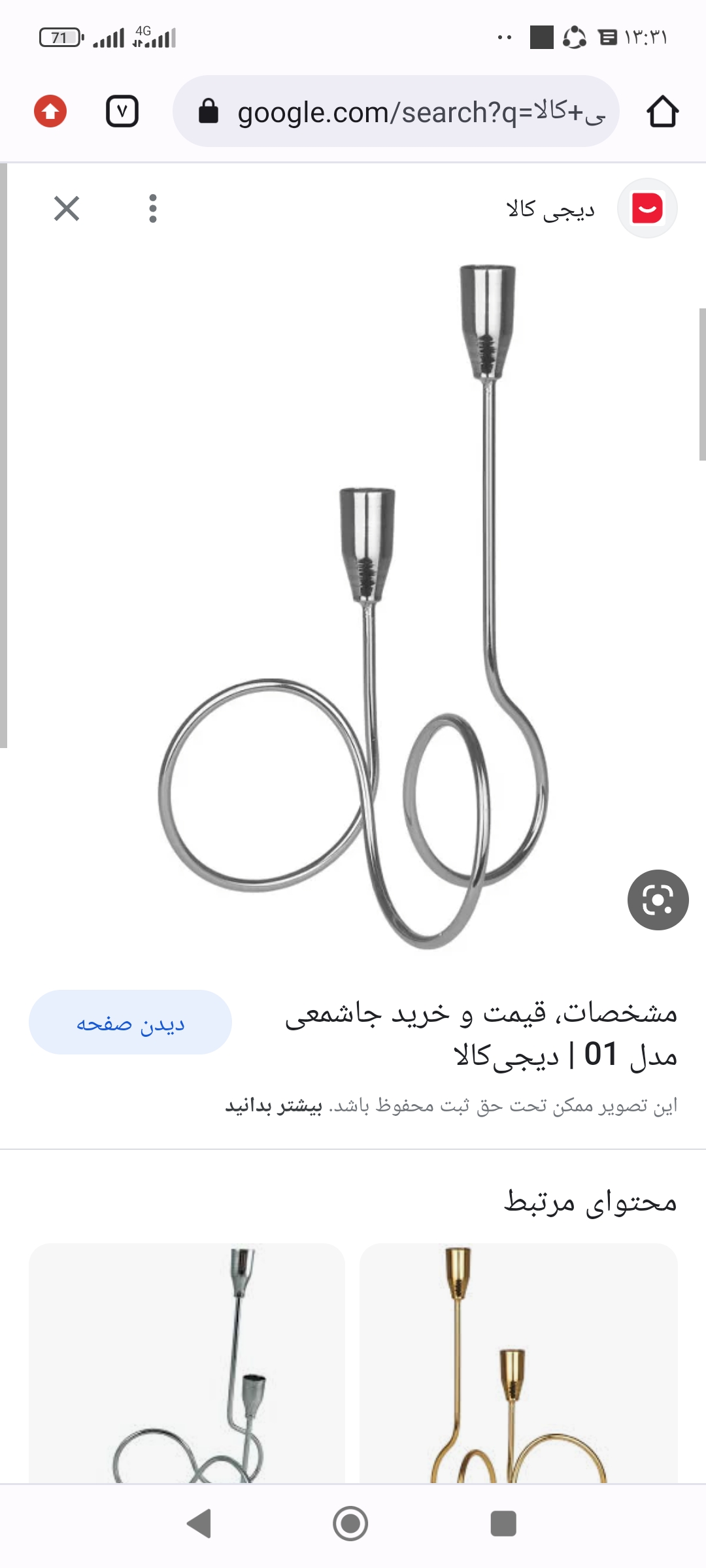Go to the browser home page
The width and height of the screenshot is (706, 1568).
click(x=662, y=112)
